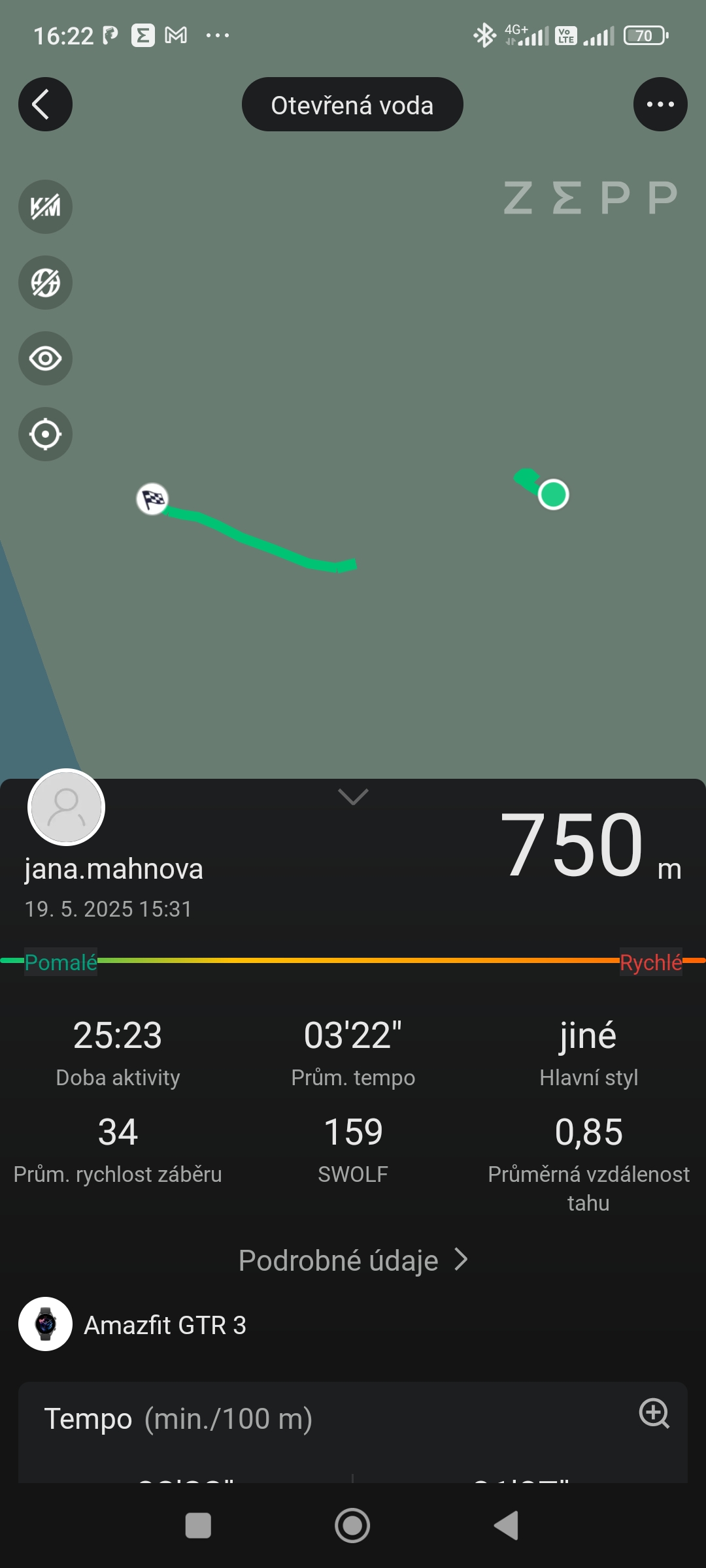Collapse the stats panel with down chevron

click(x=353, y=796)
